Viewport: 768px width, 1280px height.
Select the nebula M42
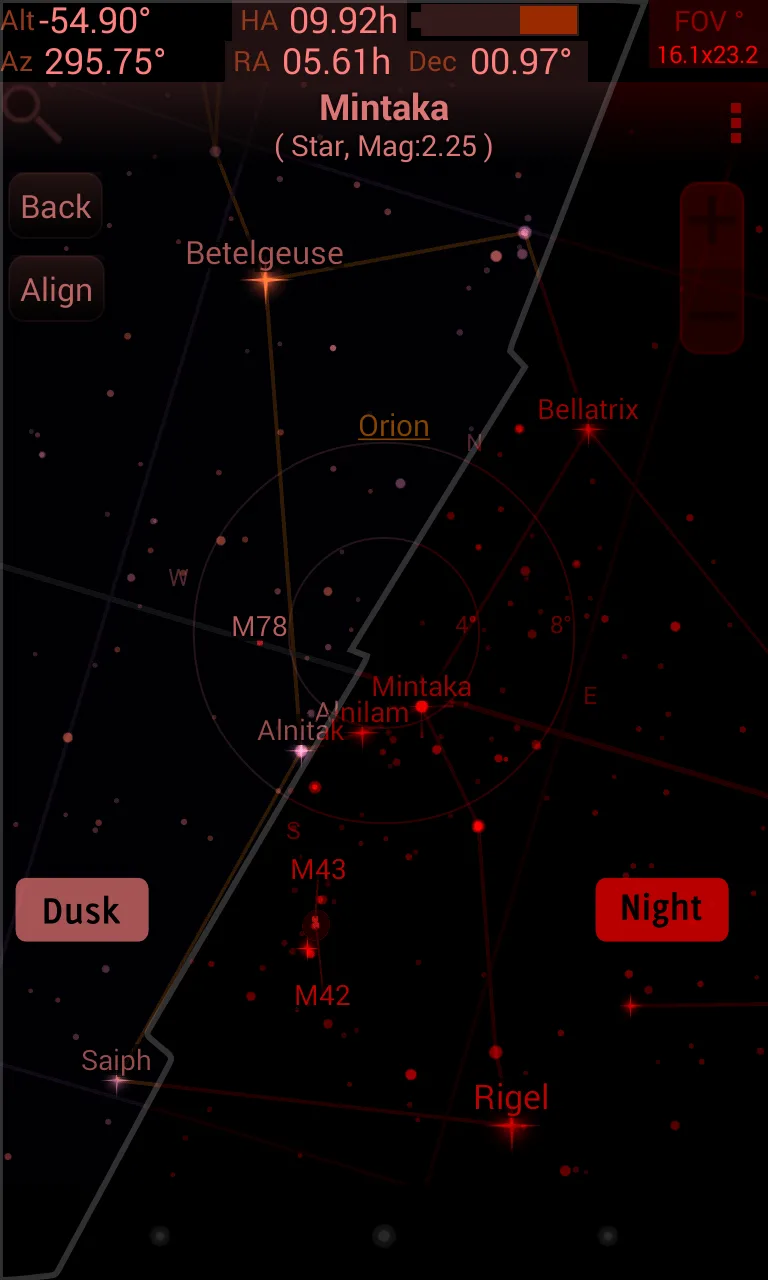click(310, 946)
